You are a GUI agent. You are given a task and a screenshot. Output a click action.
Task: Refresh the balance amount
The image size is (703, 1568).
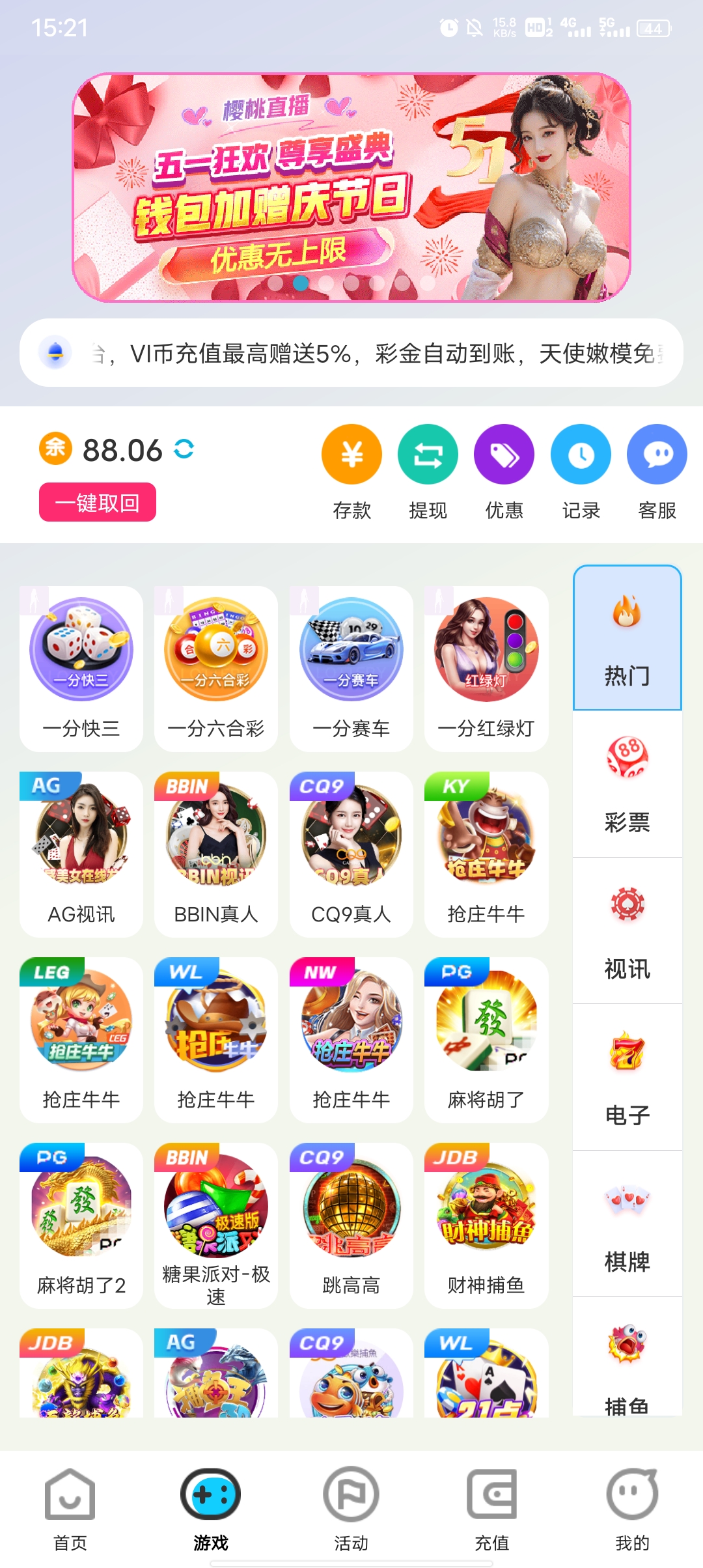tap(184, 449)
